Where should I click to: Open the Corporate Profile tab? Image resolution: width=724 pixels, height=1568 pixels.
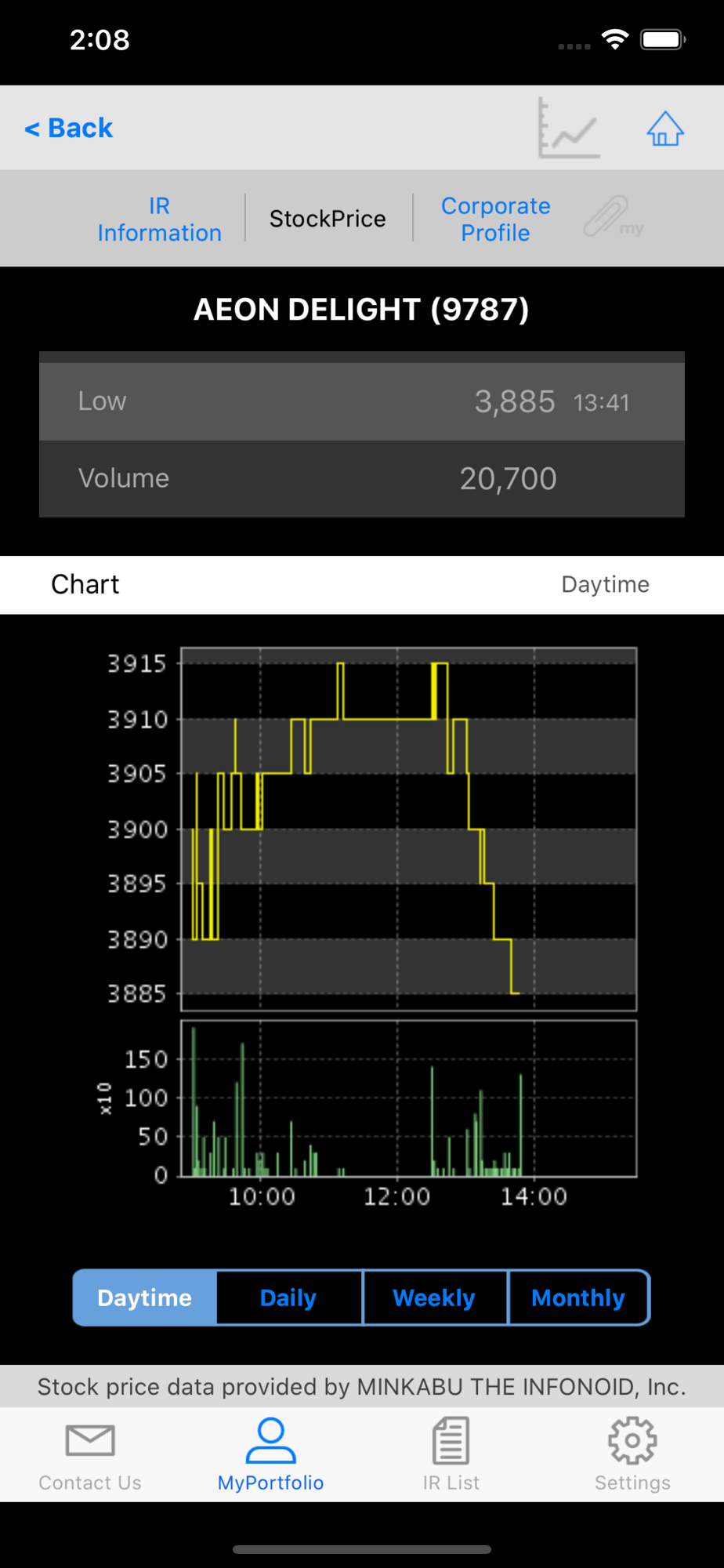(x=495, y=219)
